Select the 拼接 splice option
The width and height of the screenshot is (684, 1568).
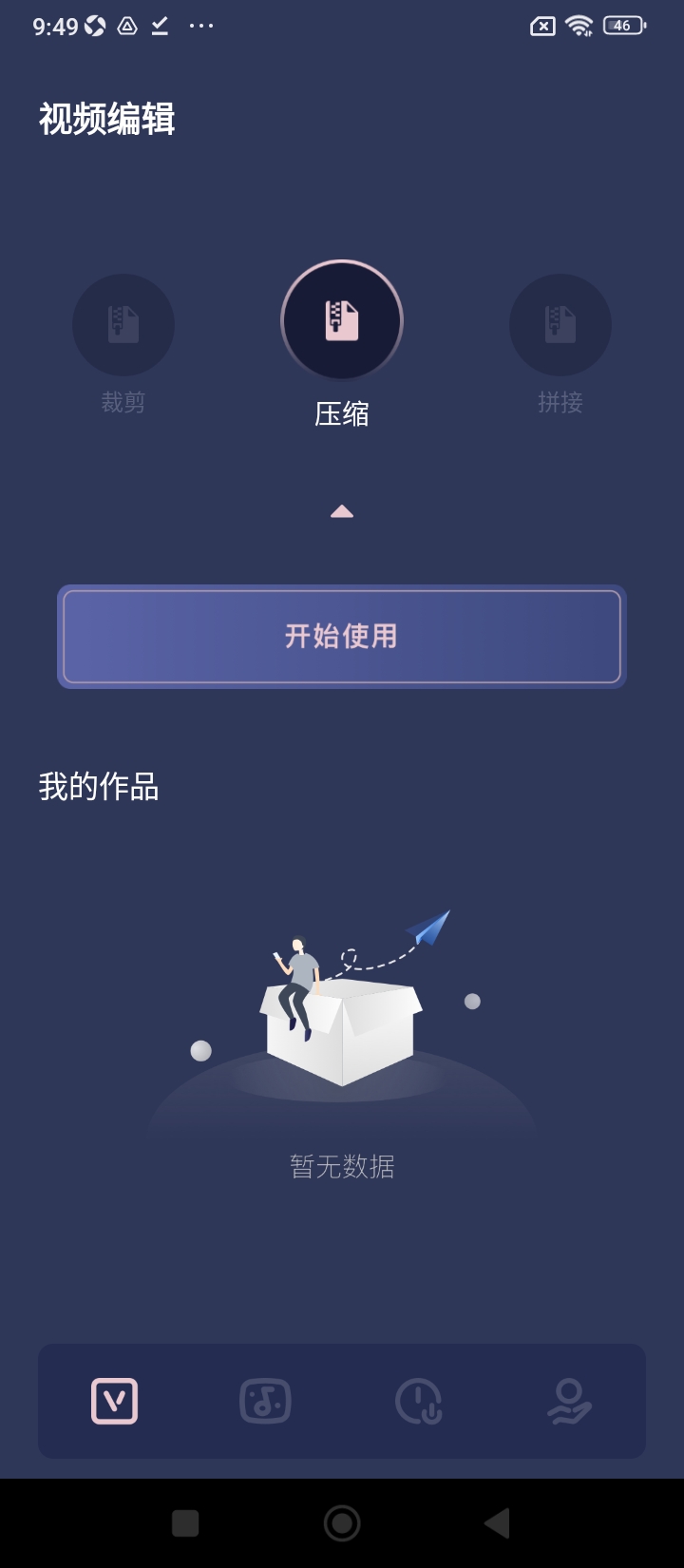pyautogui.click(x=560, y=326)
